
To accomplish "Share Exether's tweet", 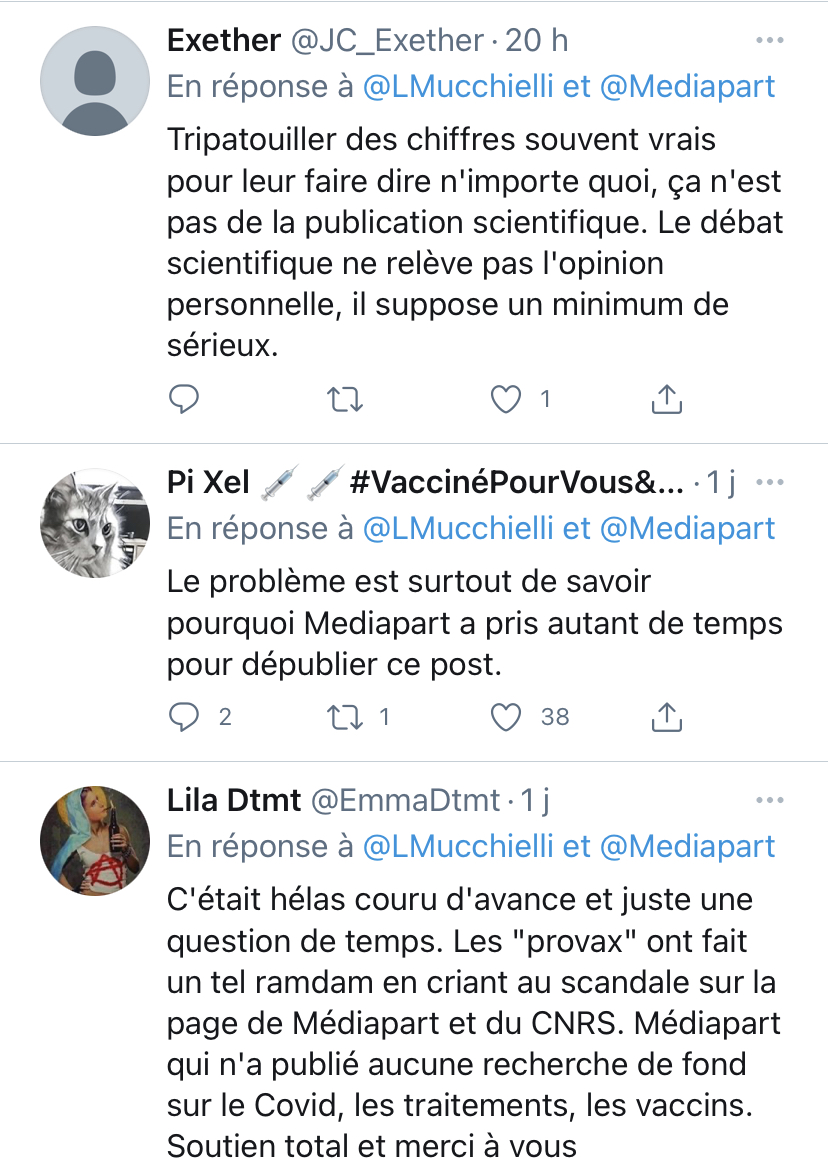I will [667, 400].
